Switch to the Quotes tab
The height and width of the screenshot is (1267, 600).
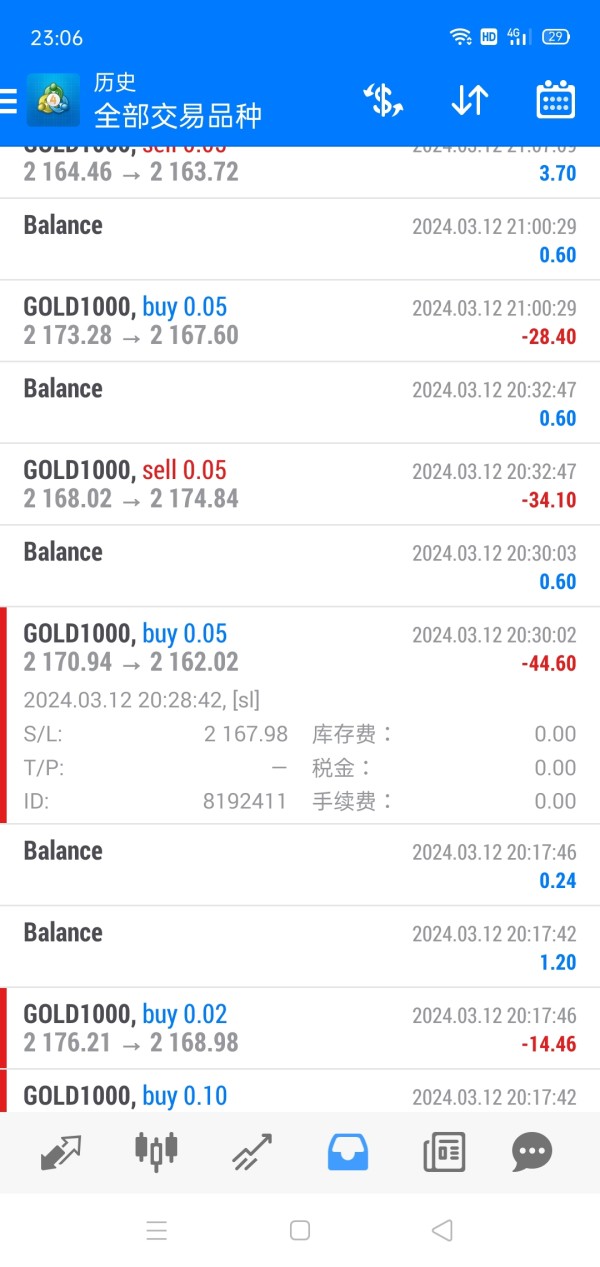pos(60,1152)
